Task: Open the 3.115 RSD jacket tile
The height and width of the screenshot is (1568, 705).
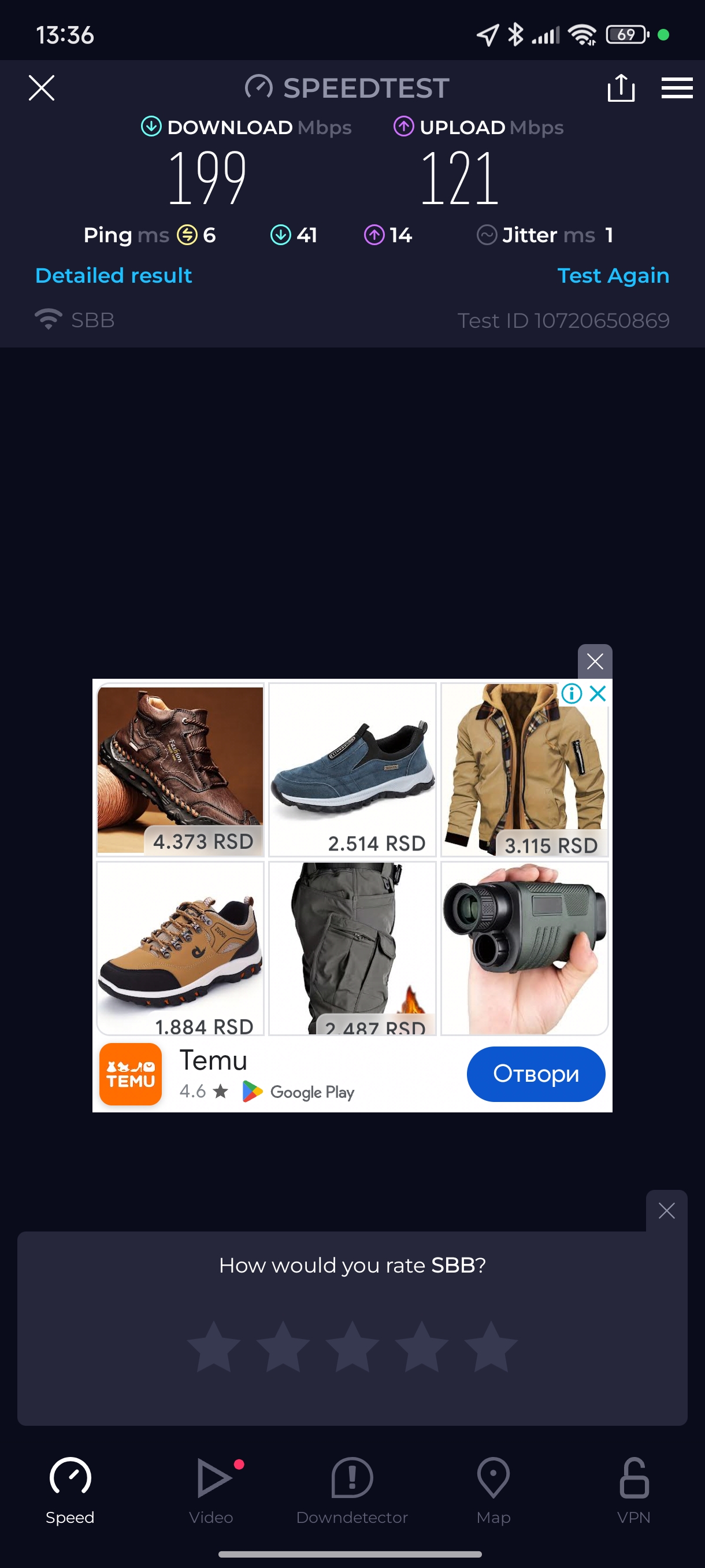Action: (x=524, y=769)
